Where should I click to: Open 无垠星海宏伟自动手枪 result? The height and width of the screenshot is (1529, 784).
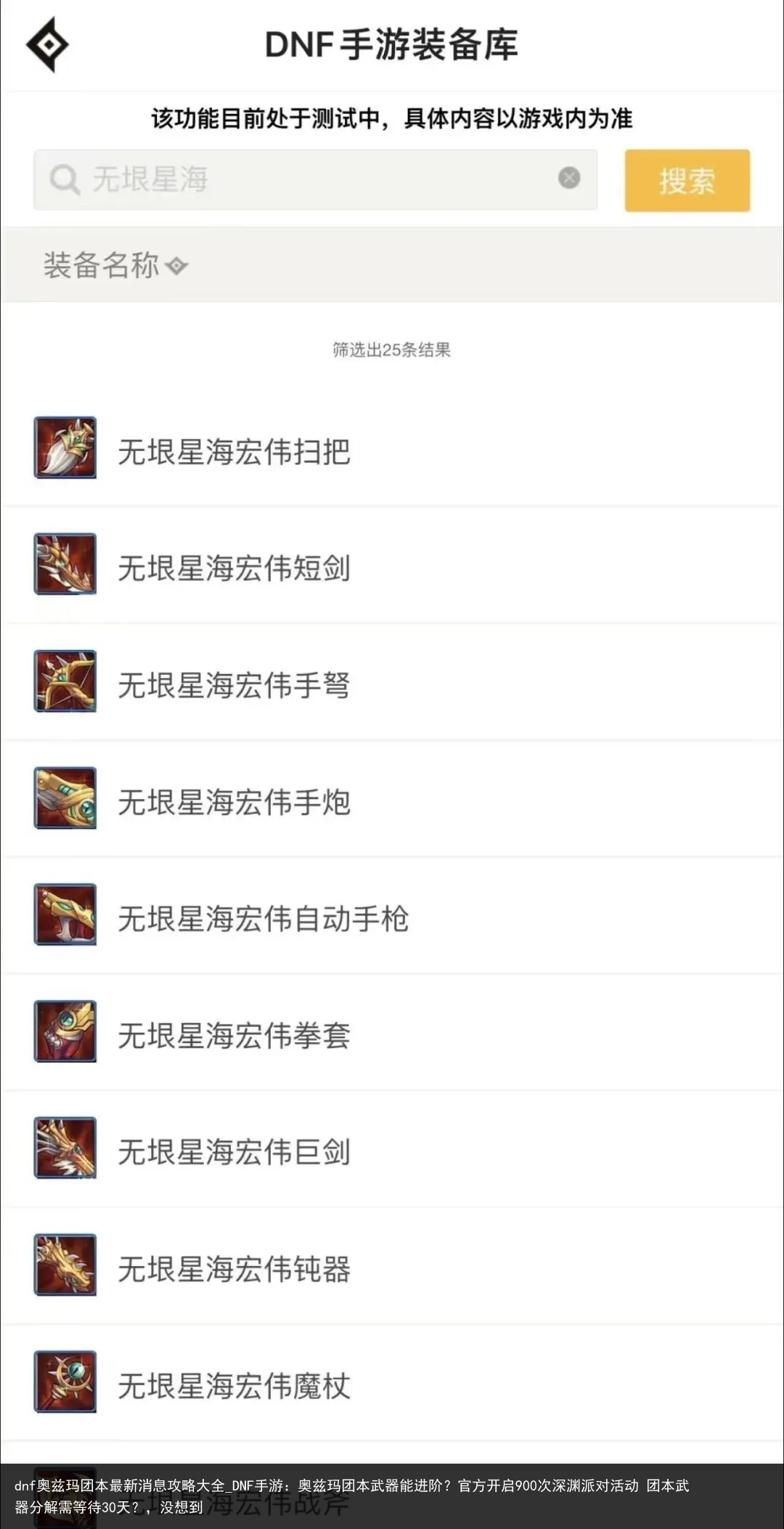pos(263,919)
